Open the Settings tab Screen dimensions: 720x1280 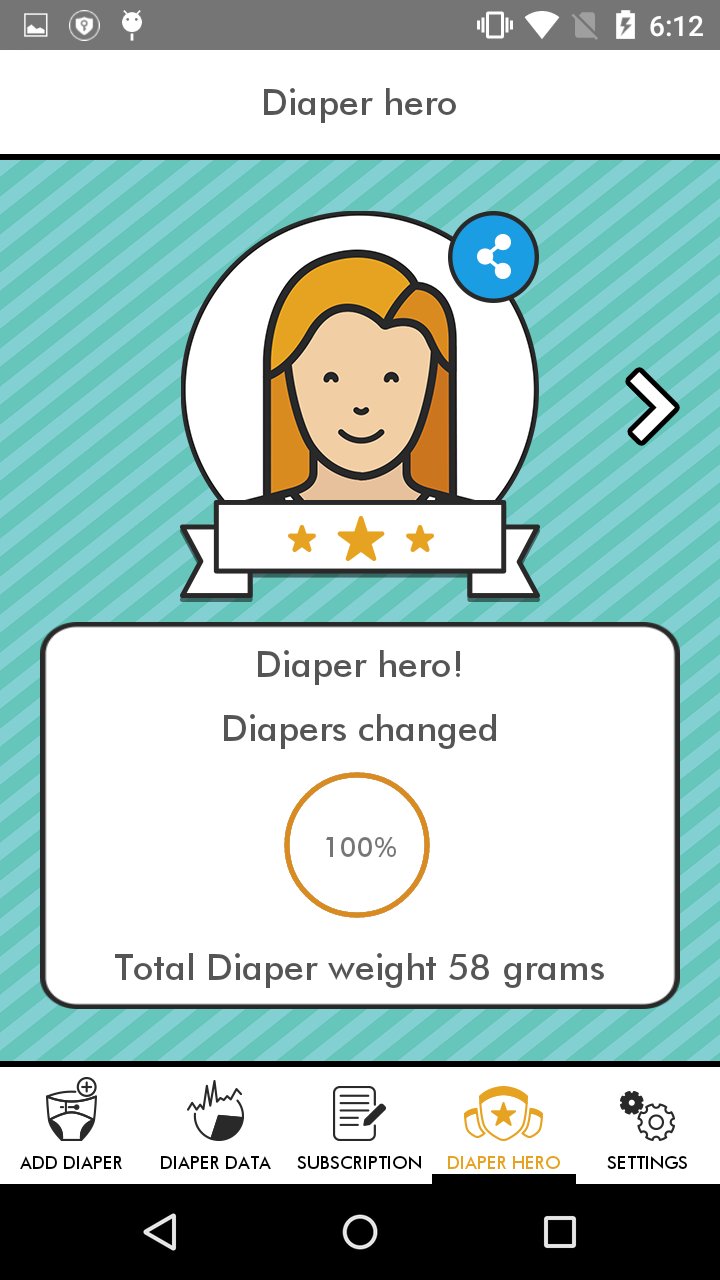[x=647, y=1125]
